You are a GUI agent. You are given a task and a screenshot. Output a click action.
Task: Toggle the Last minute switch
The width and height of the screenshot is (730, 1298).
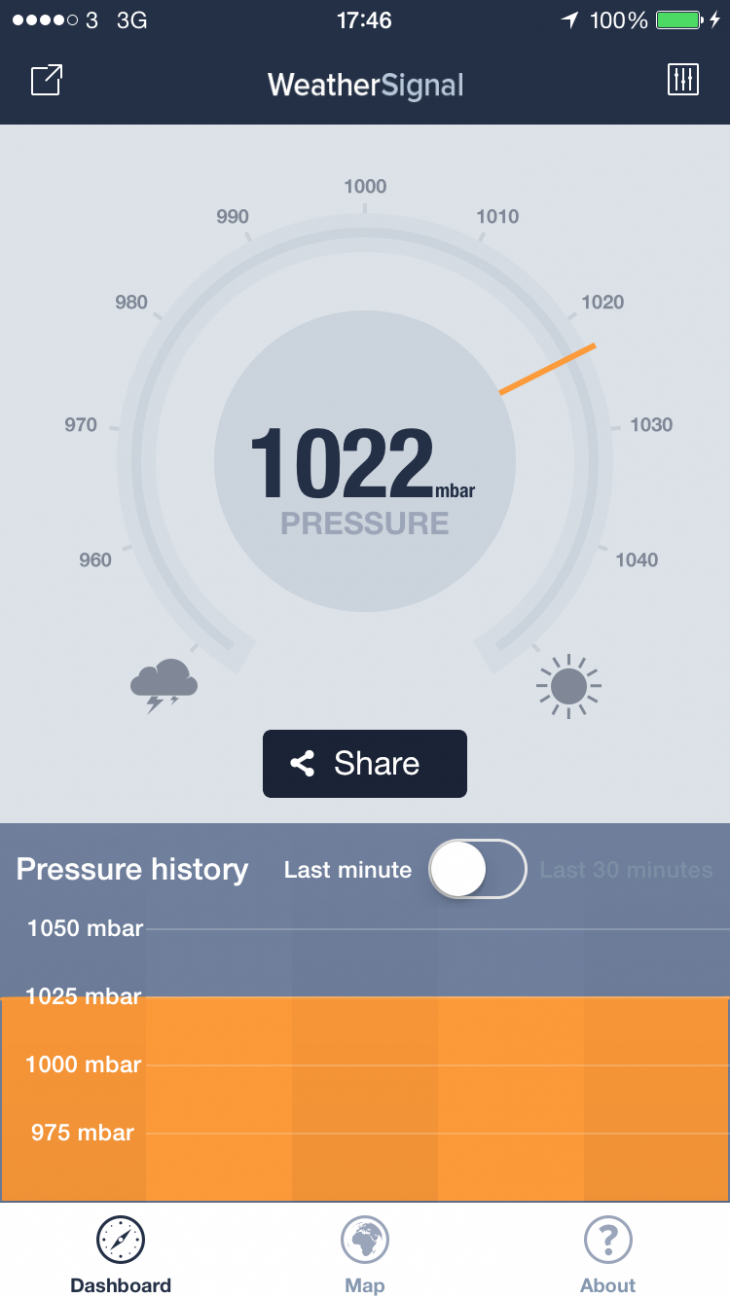pyautogui.click(x=477, y=869)
